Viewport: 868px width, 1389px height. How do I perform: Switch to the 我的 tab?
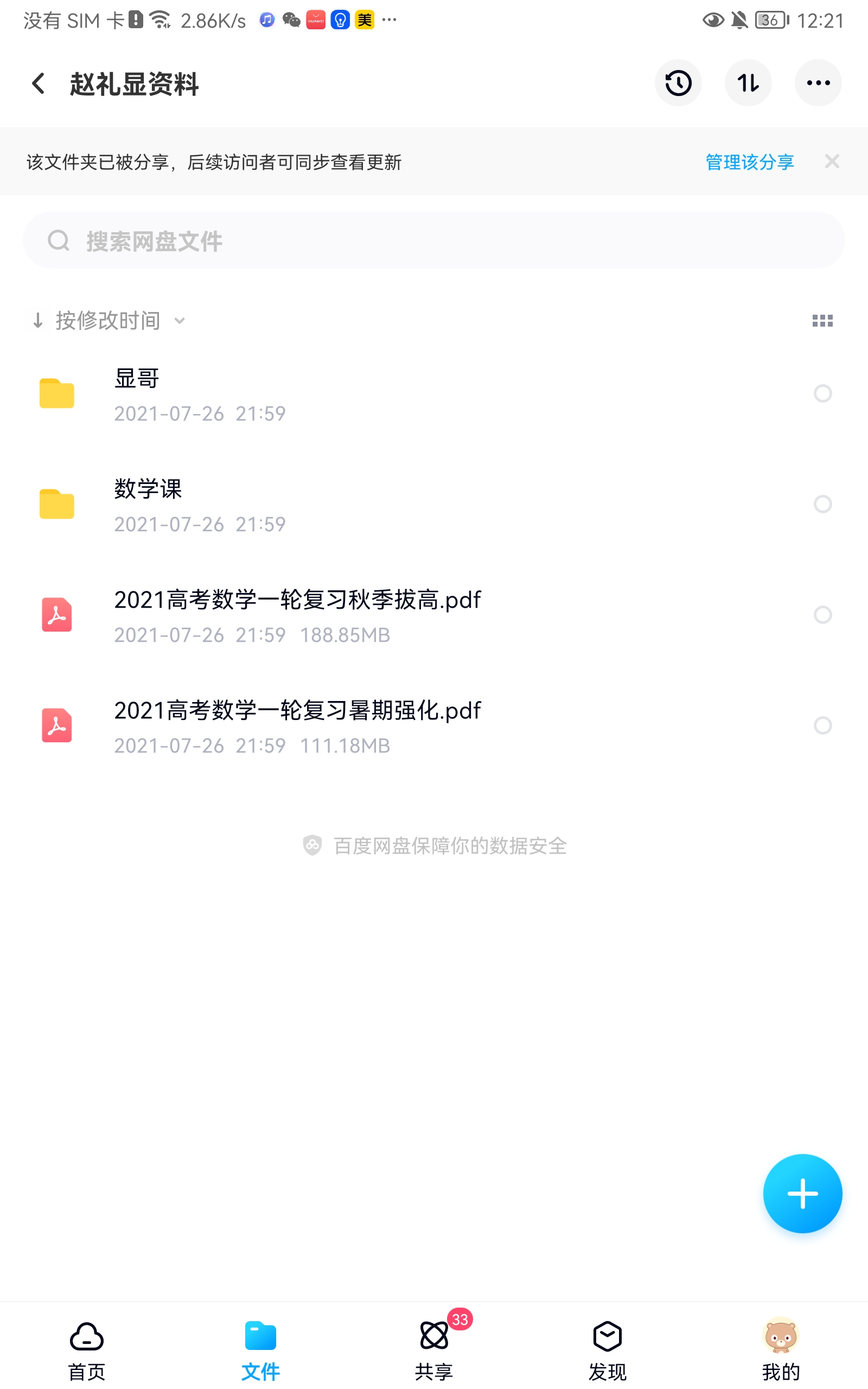point(781,1349)
